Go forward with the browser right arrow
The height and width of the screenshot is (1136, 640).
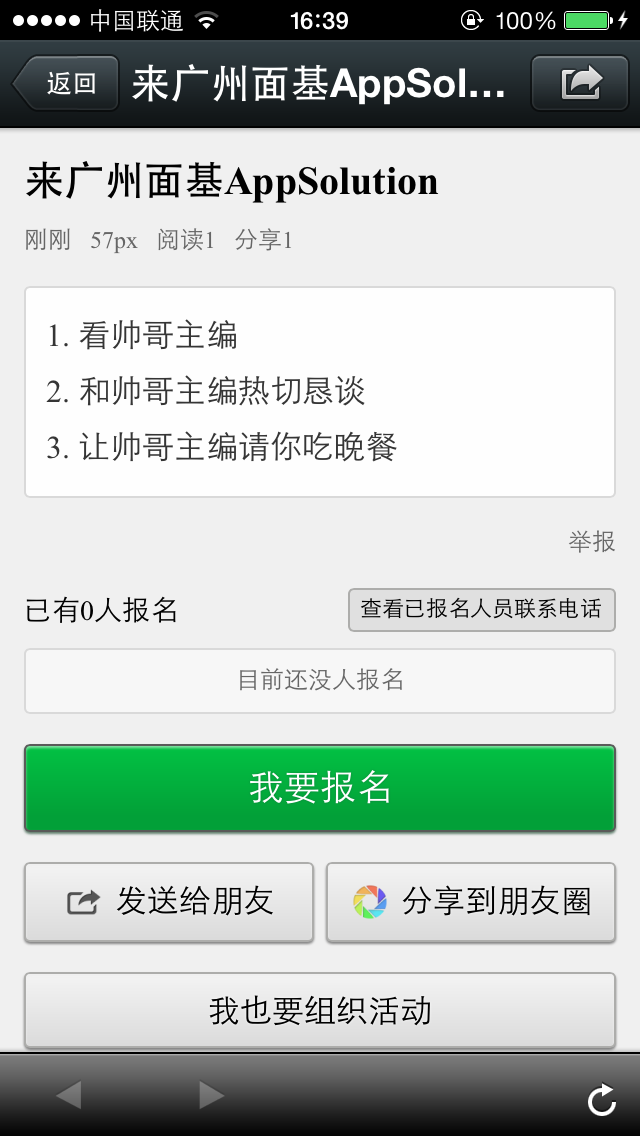(x=211, y=1095)
